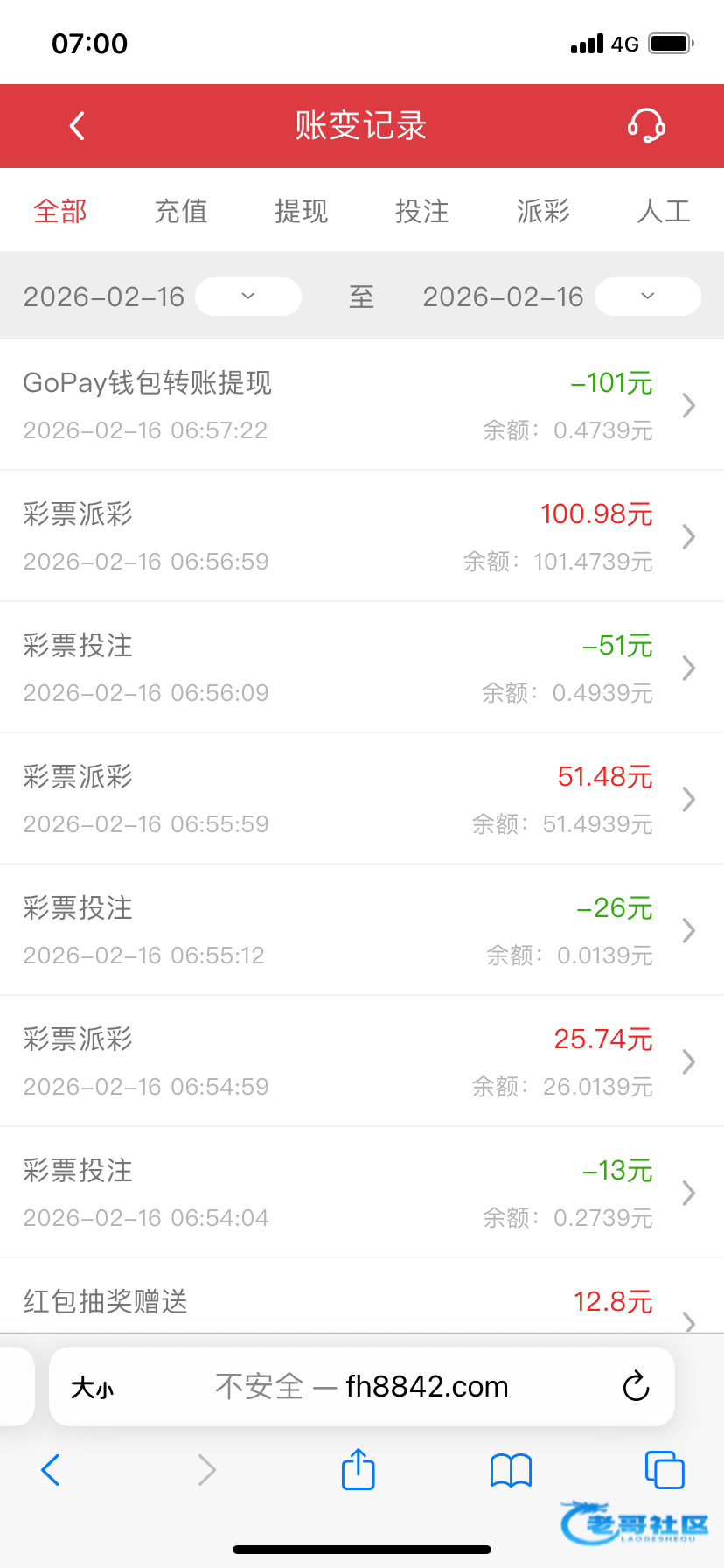The image size is (724, 1568).
Task: Open the 彩票派彩 record of 25.74元
Action: pyautogui.click(x=362, y=1061)
